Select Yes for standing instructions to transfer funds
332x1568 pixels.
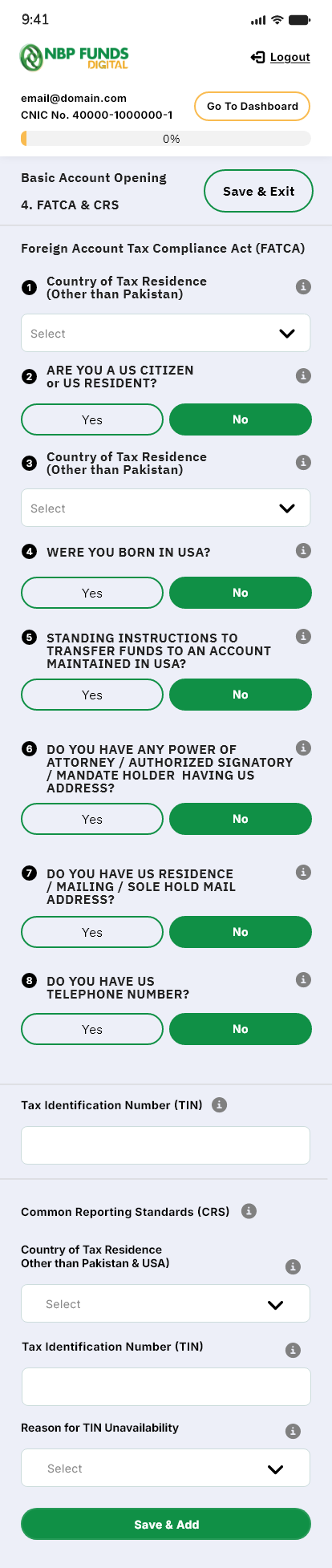pyautogui.click(x=92, y=695)
